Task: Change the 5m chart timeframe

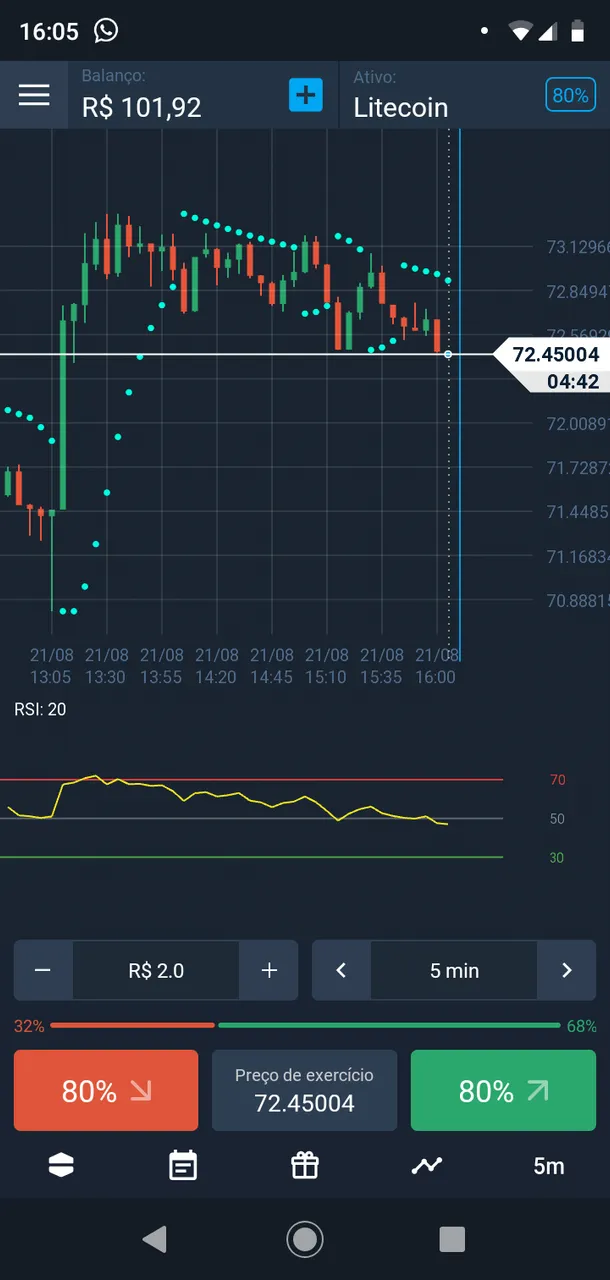Action: [x=548, y=1165]
